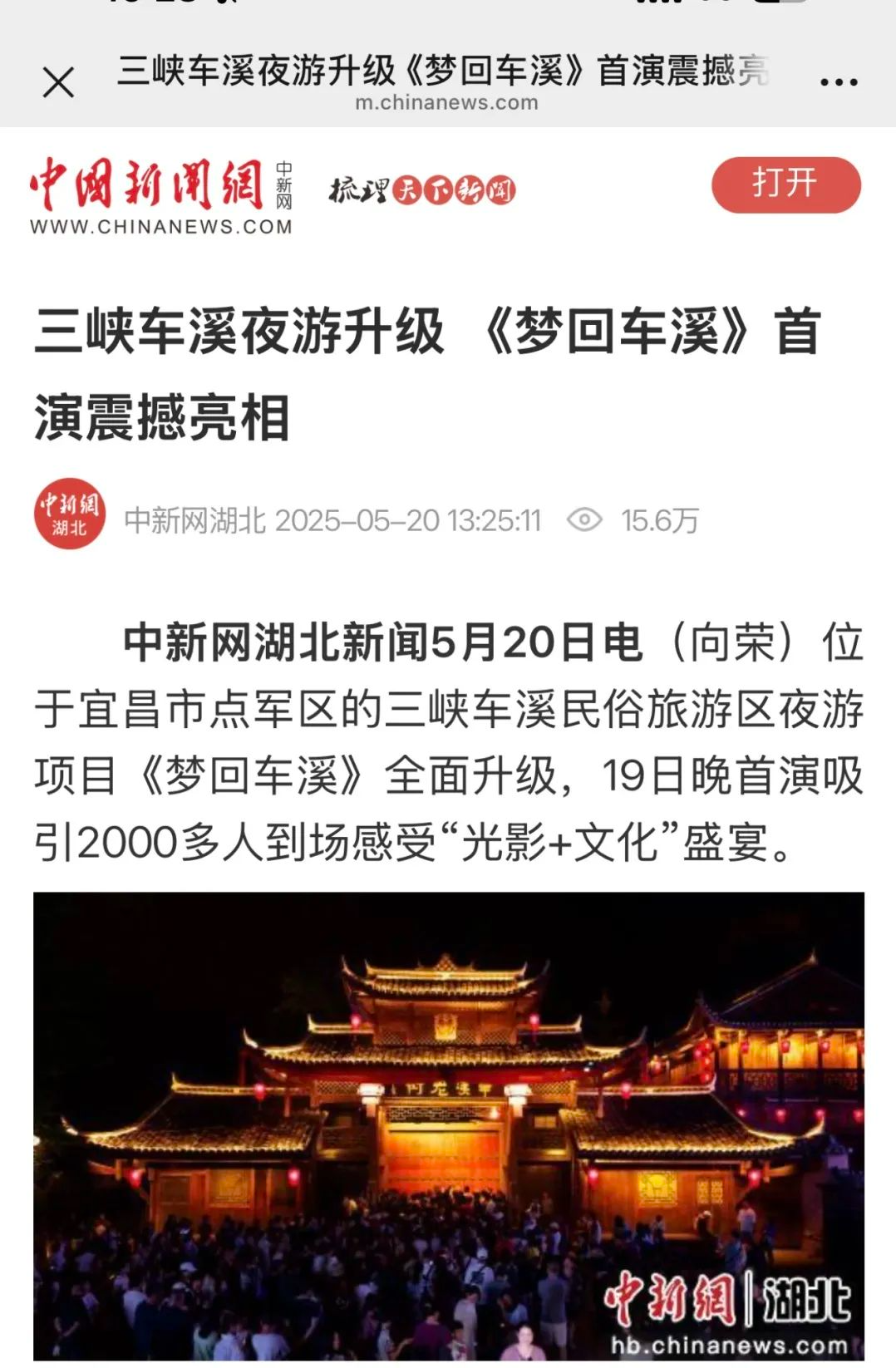Close the in-app browser page
Image resolution: width=896 pixels, height=1368 pixels.
58,82
